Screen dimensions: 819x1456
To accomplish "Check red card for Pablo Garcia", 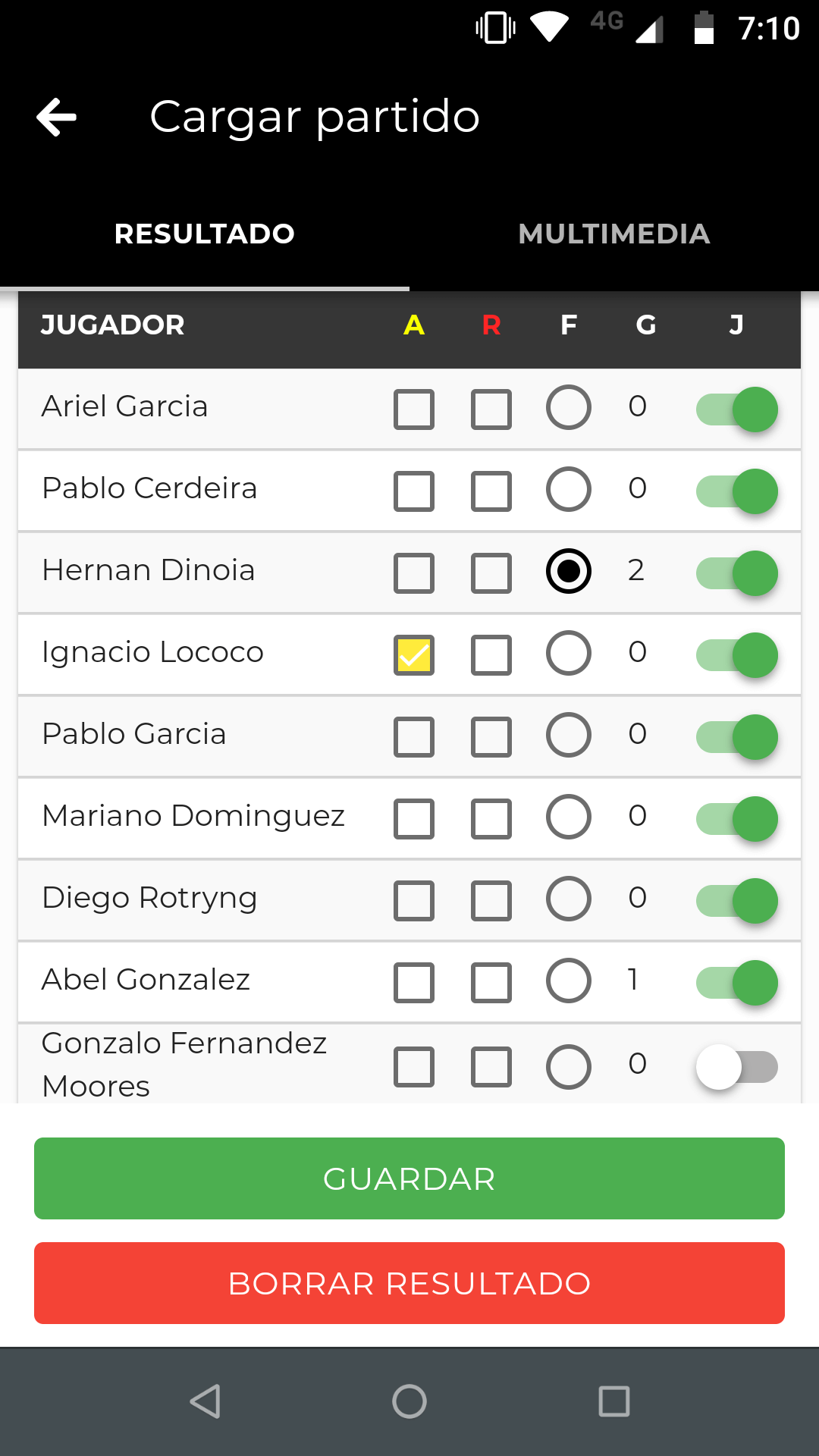I will (x=491, y=737).
